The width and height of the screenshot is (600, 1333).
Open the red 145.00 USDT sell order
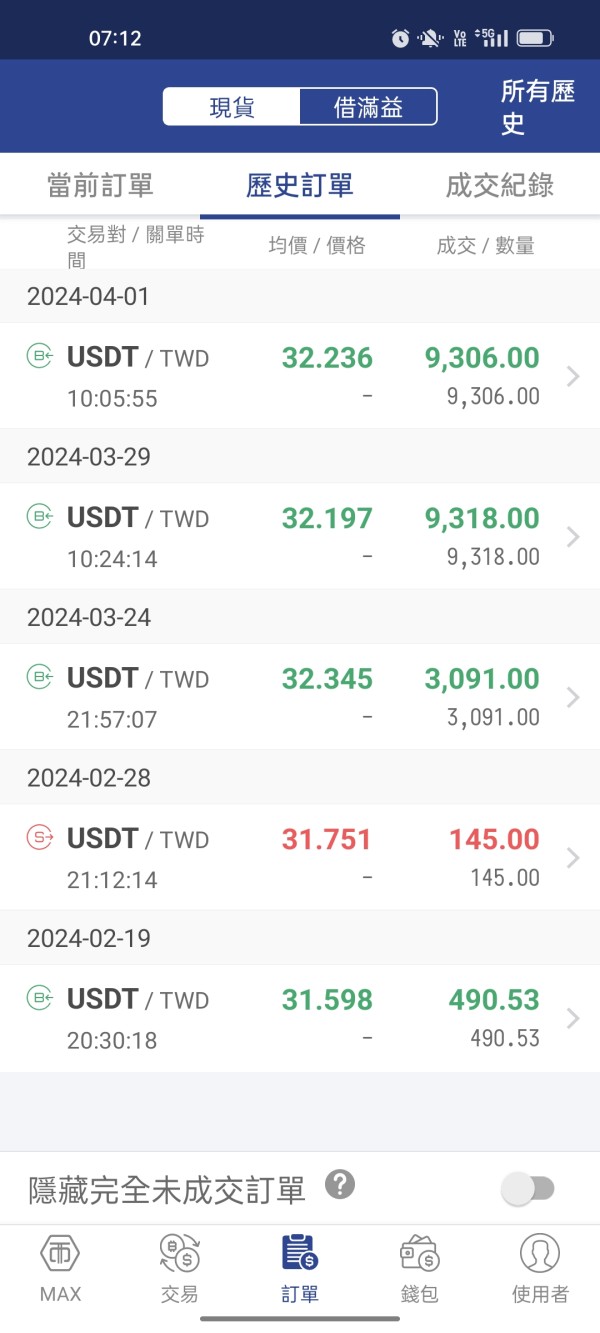point(300,858)
